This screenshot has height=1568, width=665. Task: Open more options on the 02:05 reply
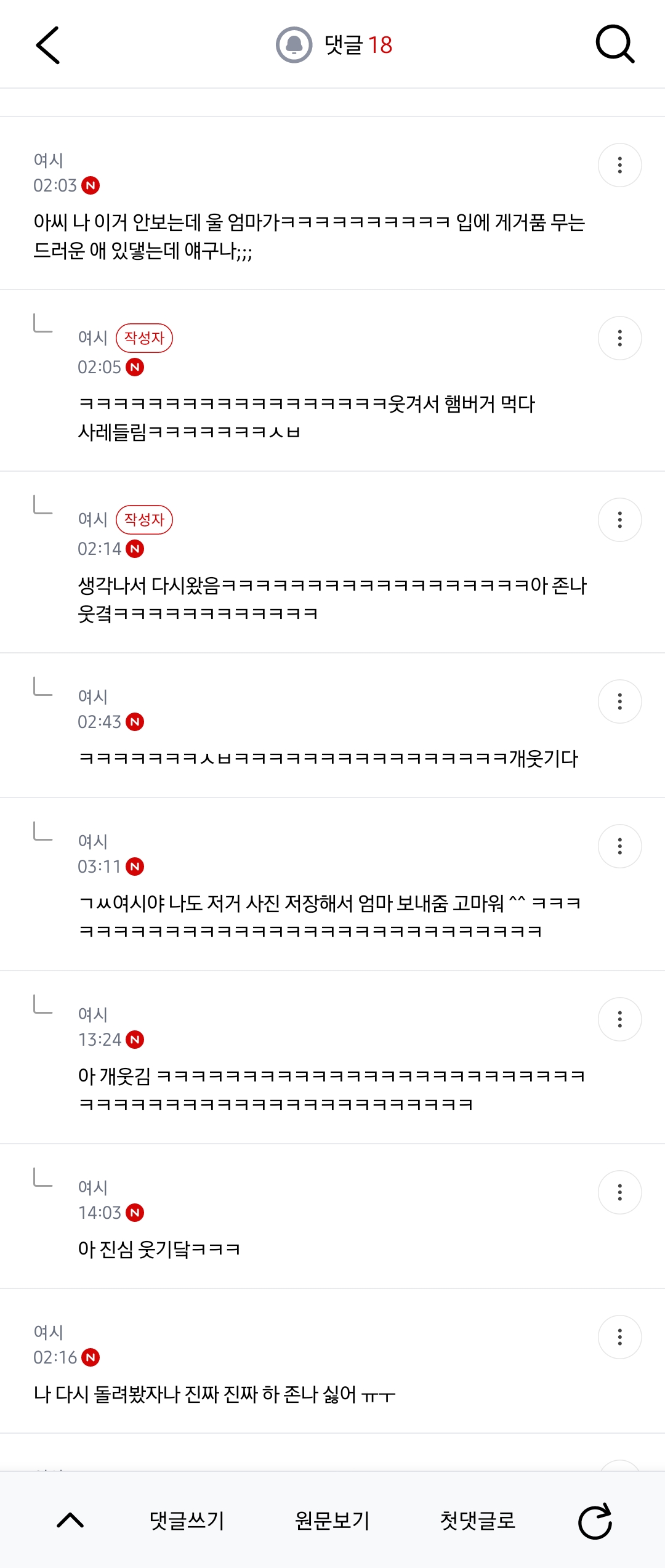tap(619, 338)
